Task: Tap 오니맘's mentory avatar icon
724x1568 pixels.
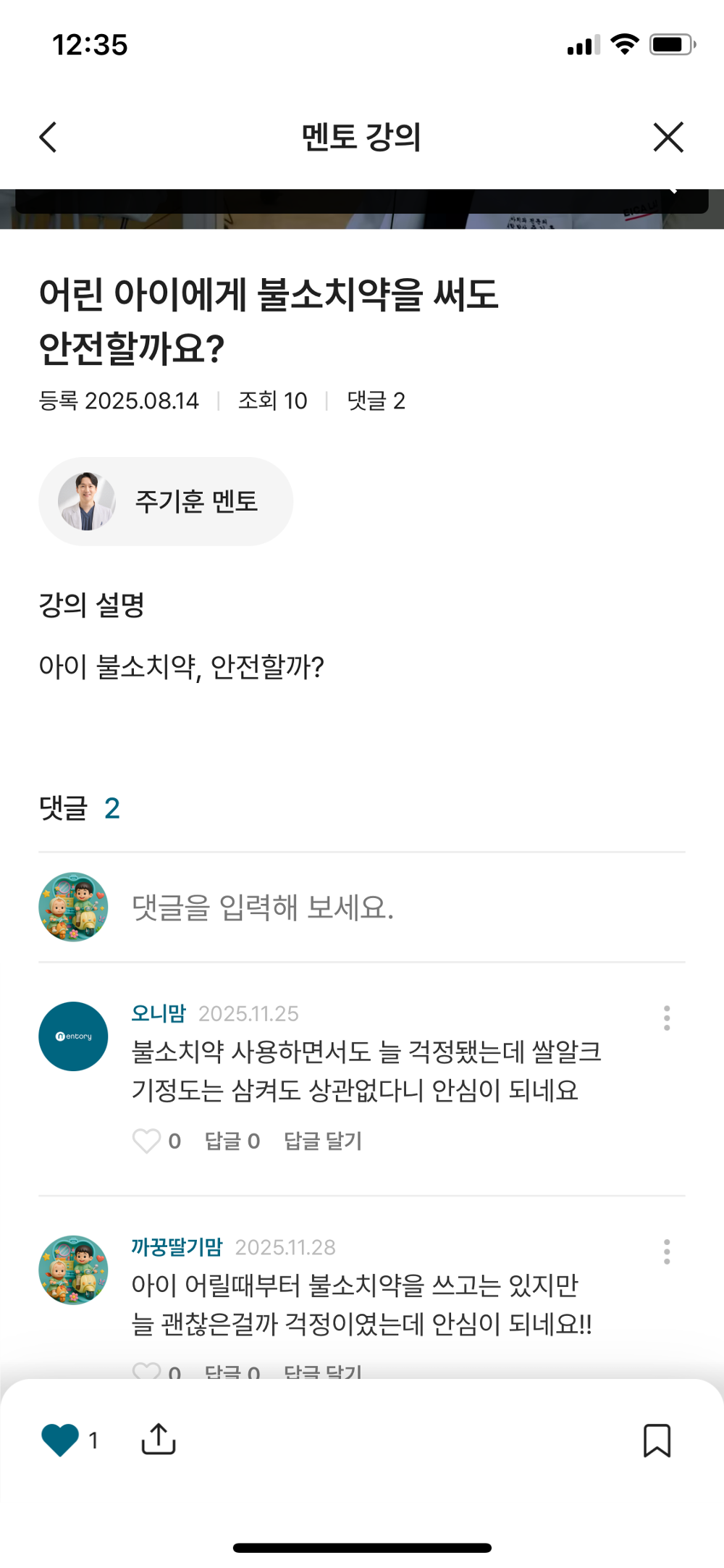Action: coord(72,1036)
